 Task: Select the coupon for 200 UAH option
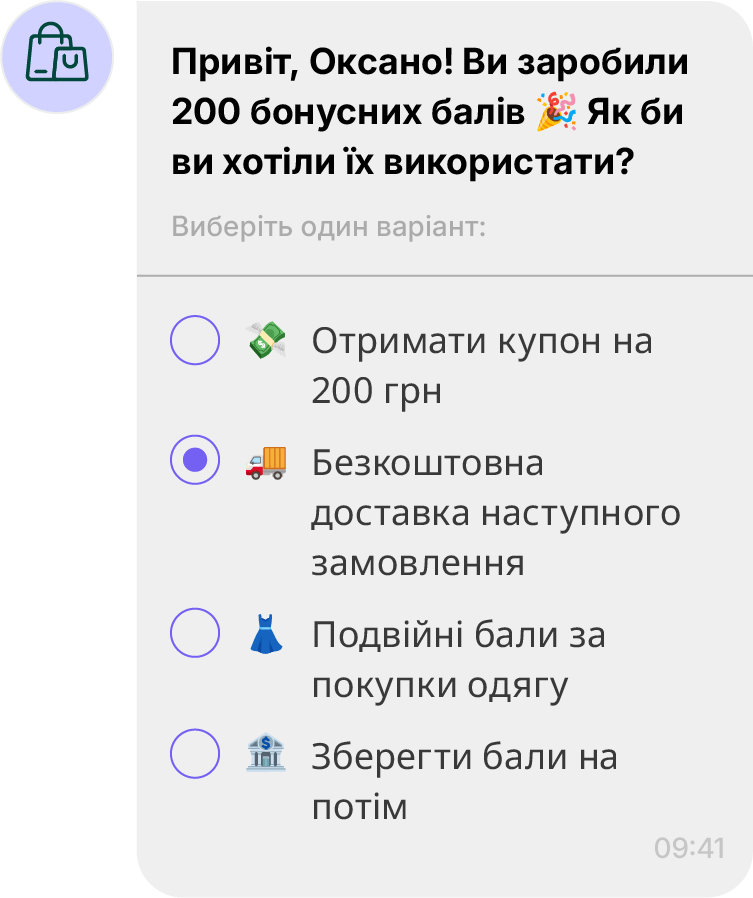point(195,339)
